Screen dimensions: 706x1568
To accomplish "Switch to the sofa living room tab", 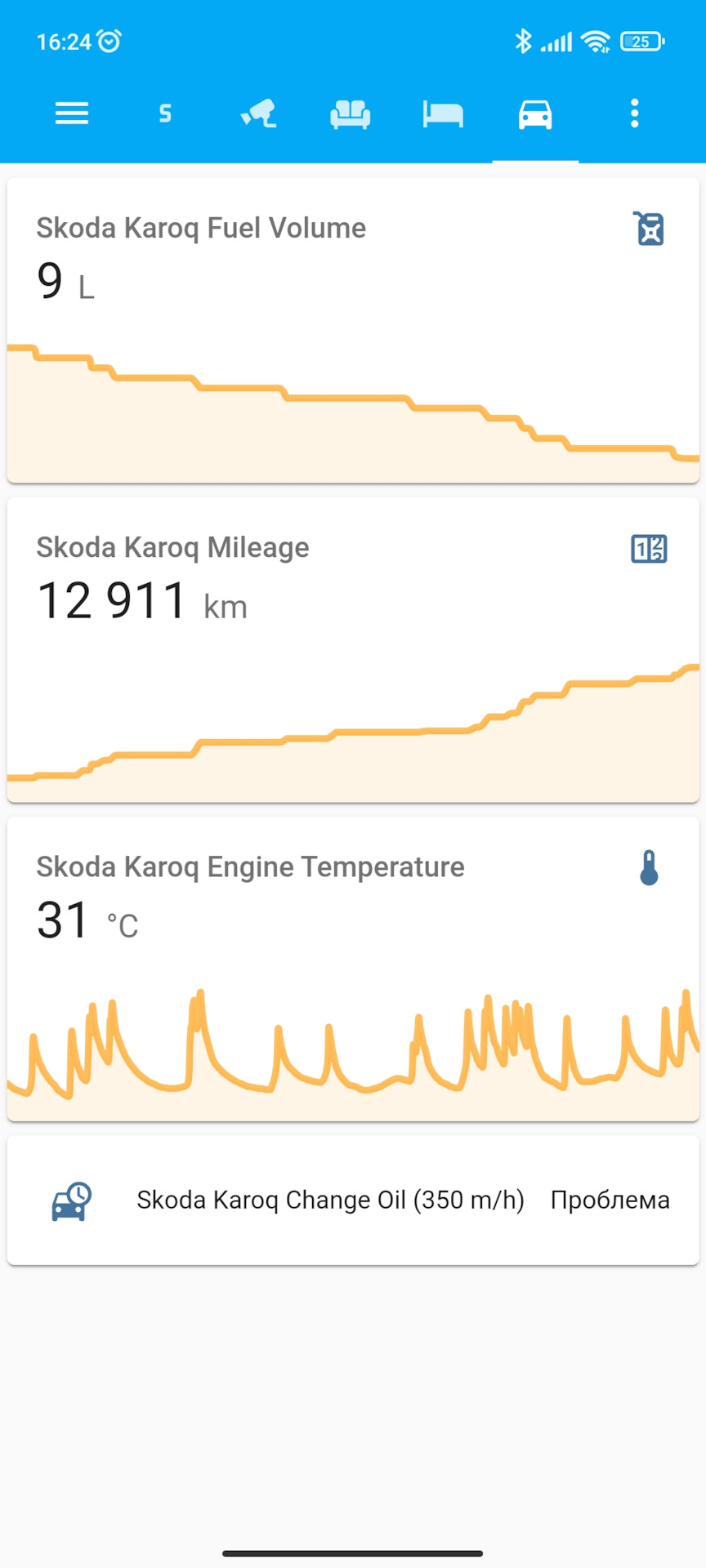I will [x=351, y=114].
